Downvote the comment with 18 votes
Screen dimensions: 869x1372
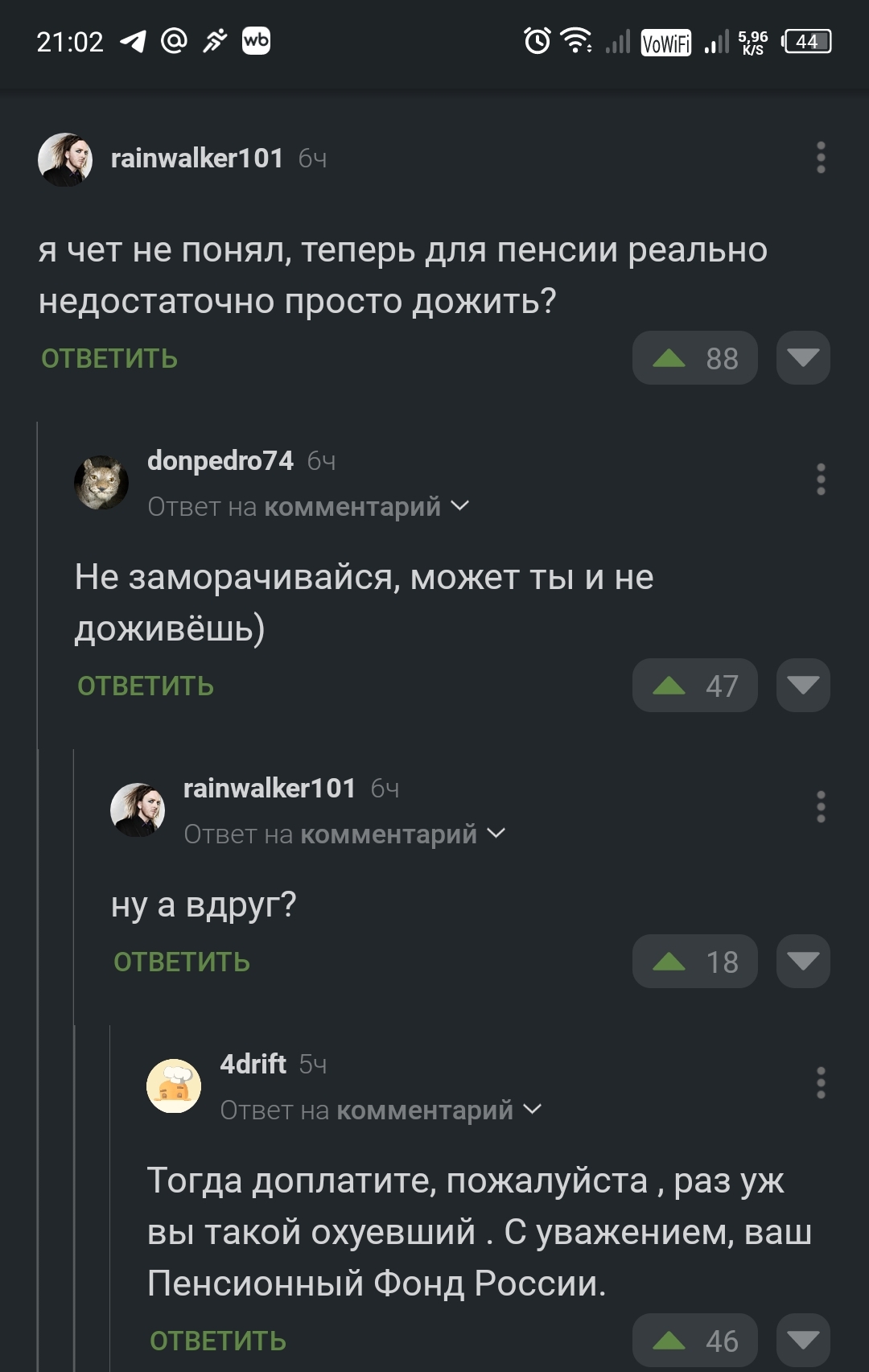802,962
